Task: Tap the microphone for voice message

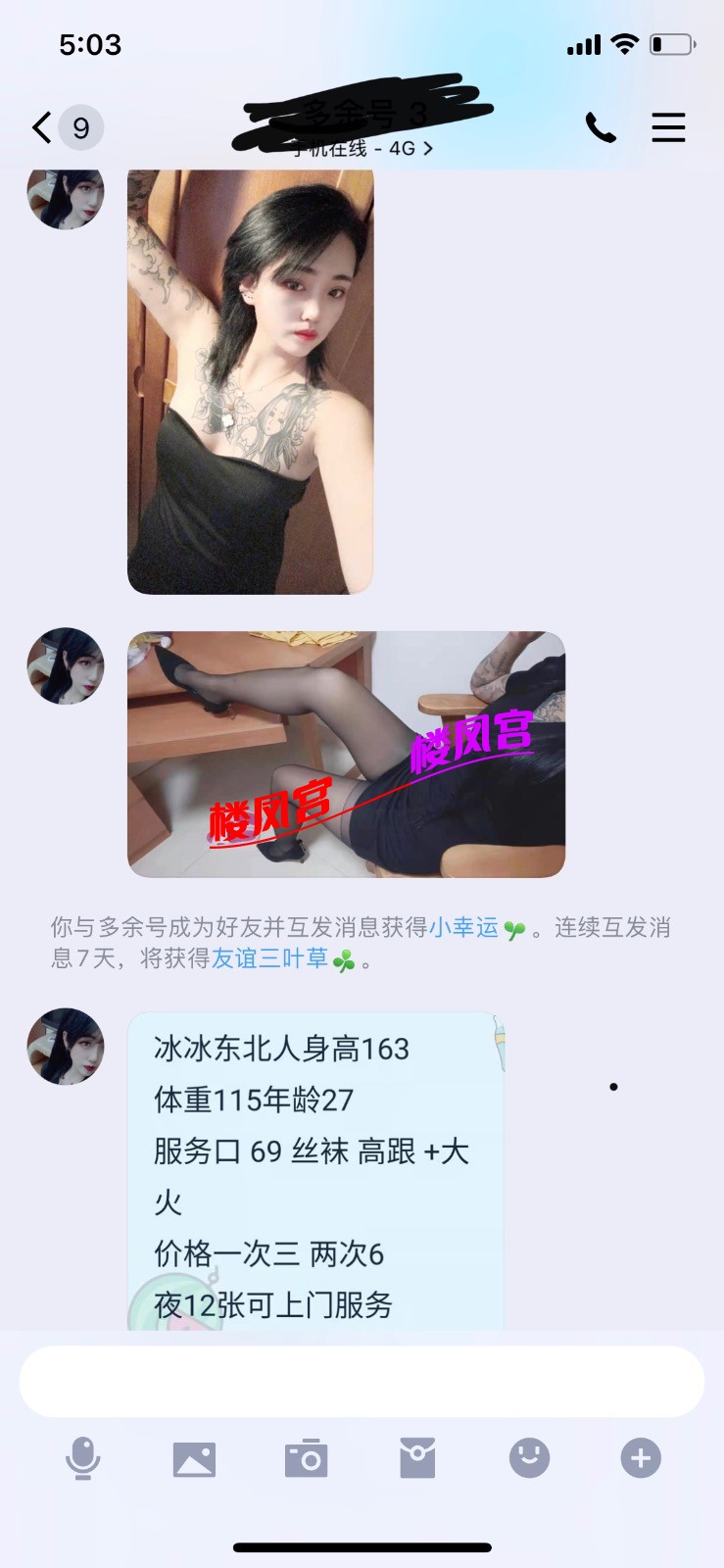Action: 83,1458
